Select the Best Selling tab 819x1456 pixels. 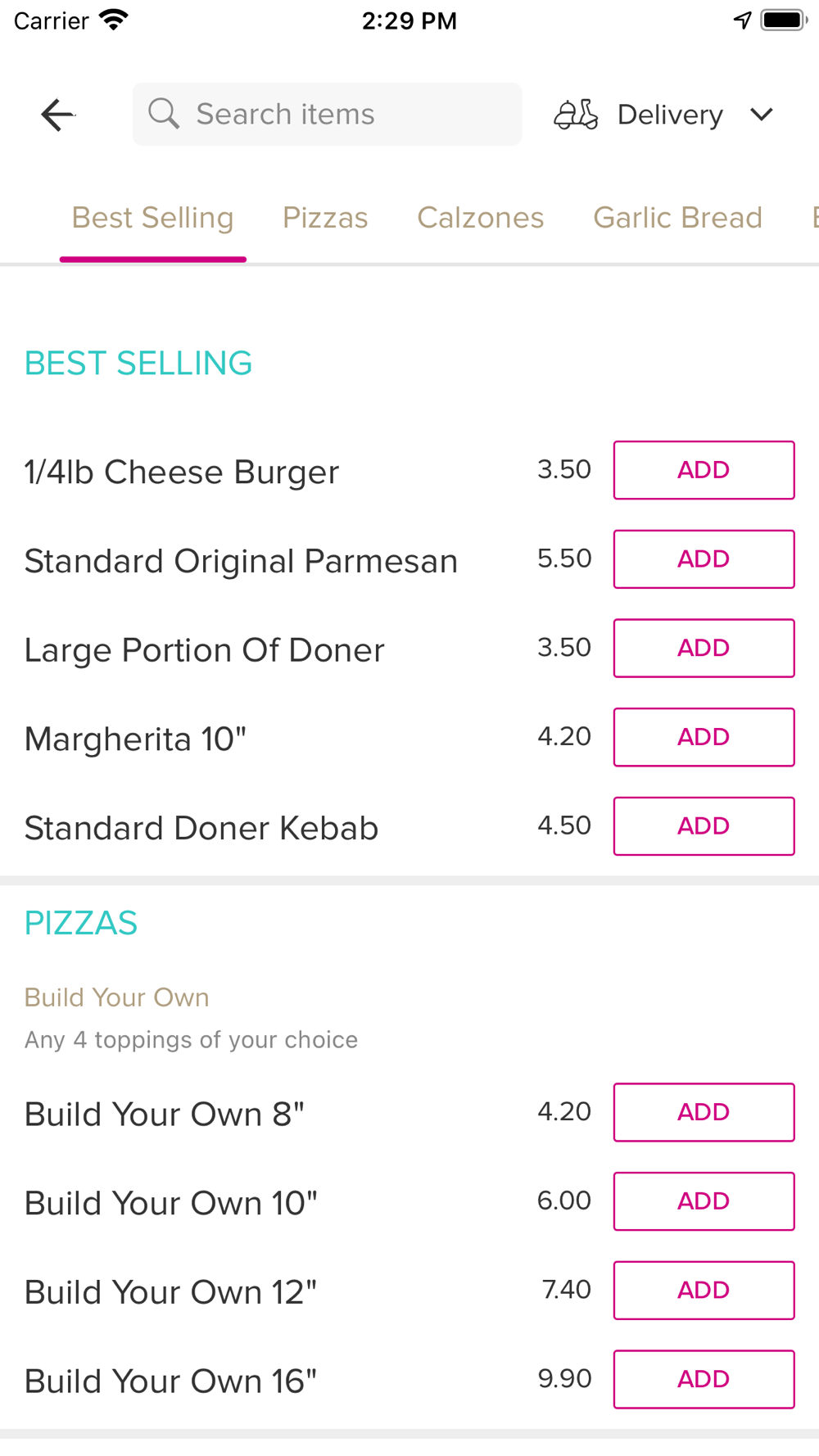pos(153,218)
